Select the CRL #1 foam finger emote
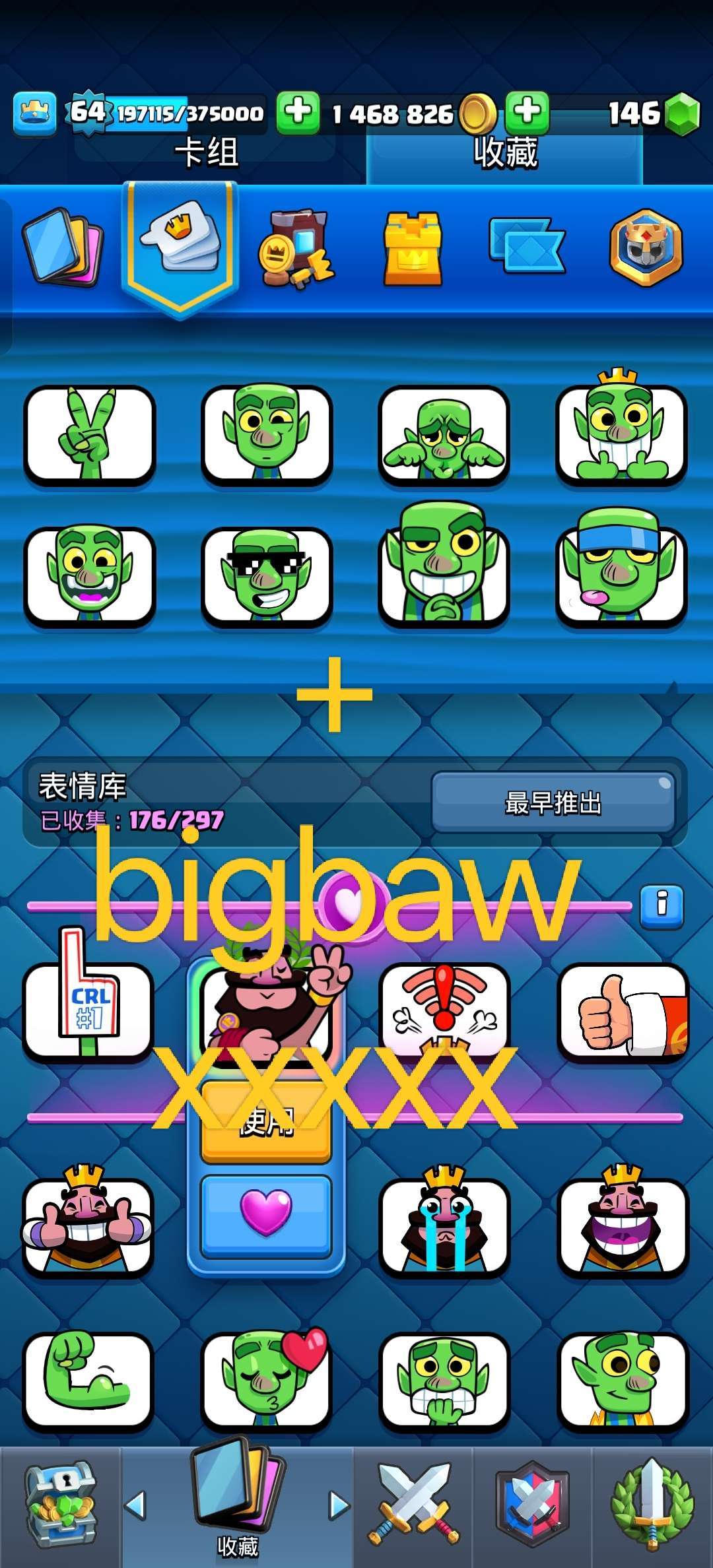The width and height of the screenshot is (713, 1568). click(88, 1000)
